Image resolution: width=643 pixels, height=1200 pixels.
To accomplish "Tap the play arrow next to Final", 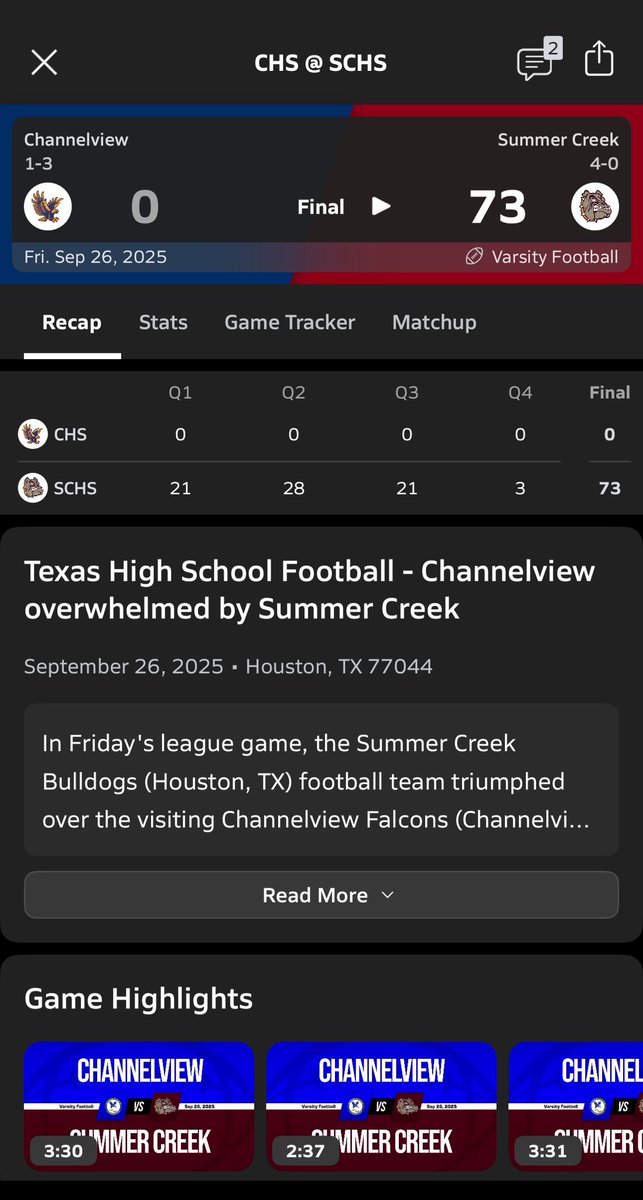I will tap(381, 207).
